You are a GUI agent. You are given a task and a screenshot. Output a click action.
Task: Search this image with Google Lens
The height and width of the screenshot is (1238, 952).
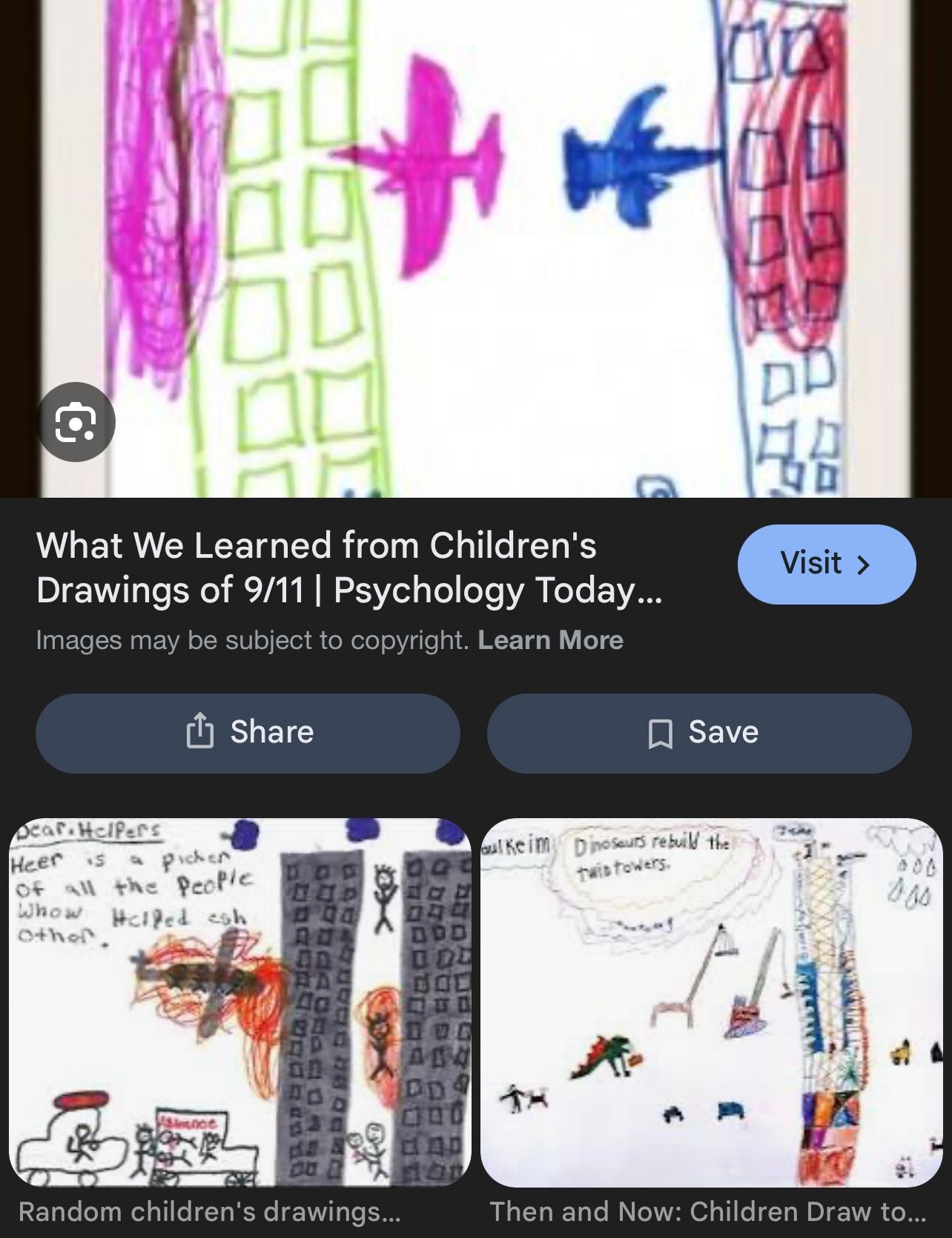(76, 422)
